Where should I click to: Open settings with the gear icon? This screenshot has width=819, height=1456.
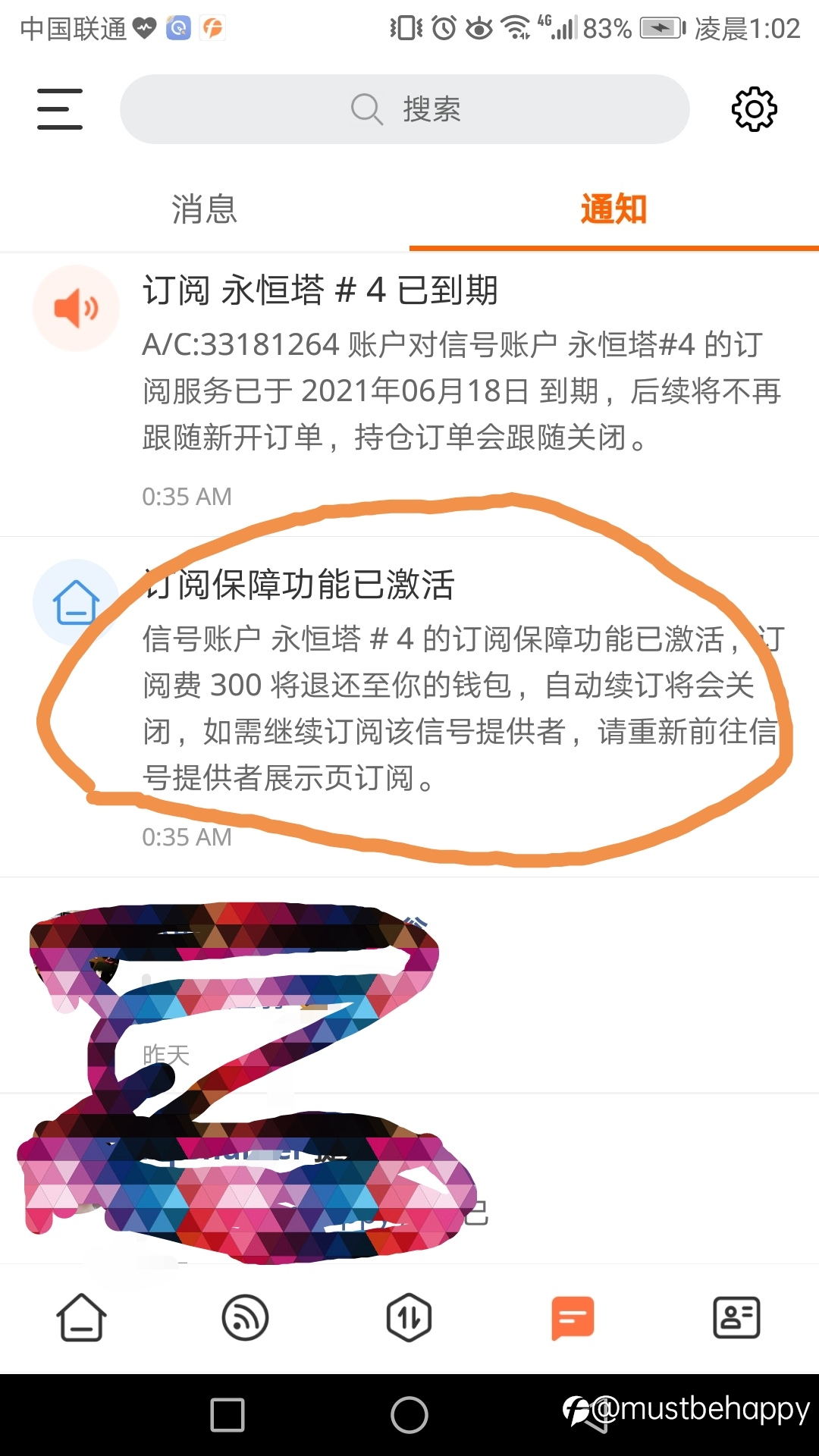[x=754, y=109]
